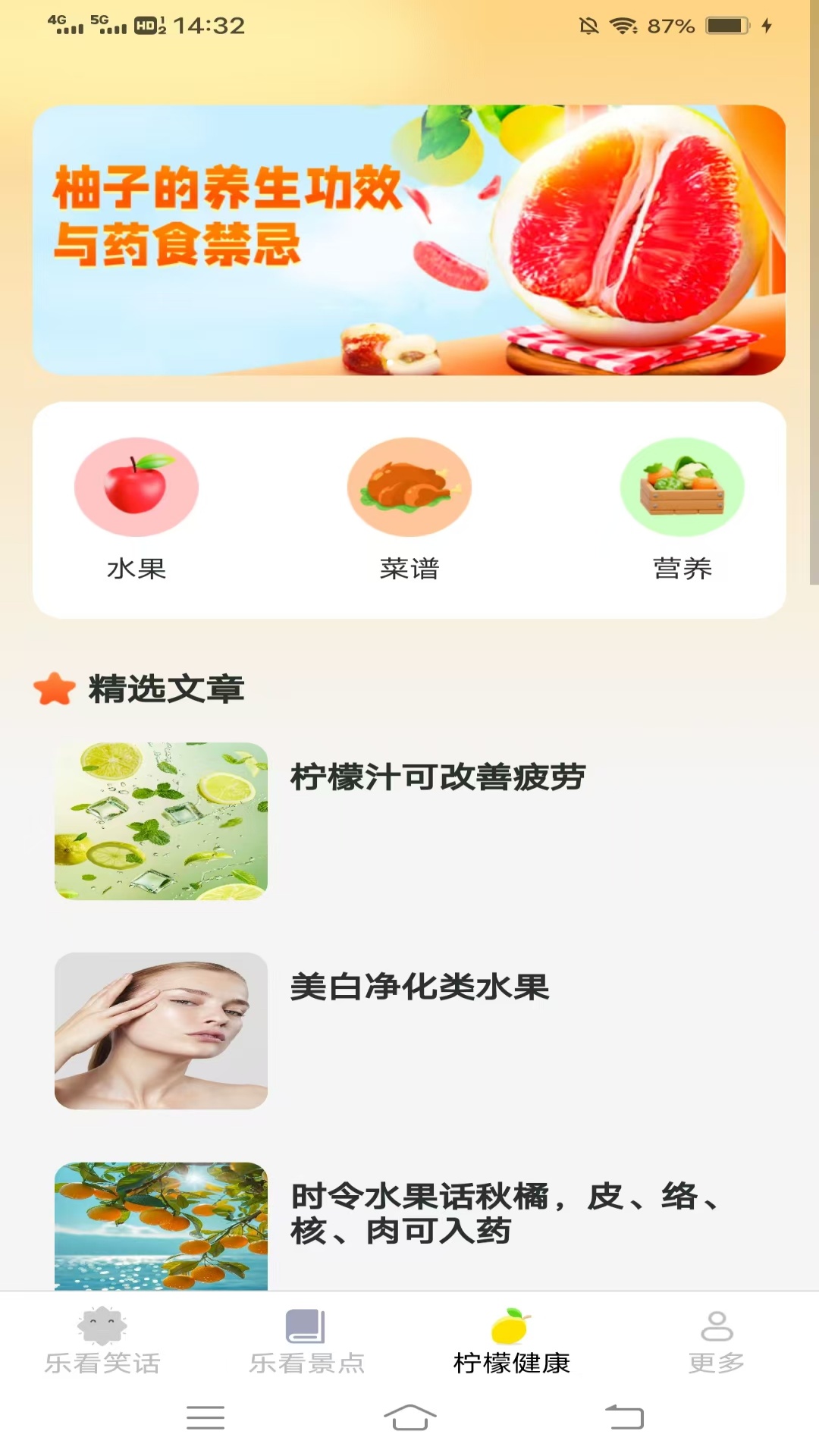Tap the Wi-Fi icon in status bar

click(x=622, y=24)
